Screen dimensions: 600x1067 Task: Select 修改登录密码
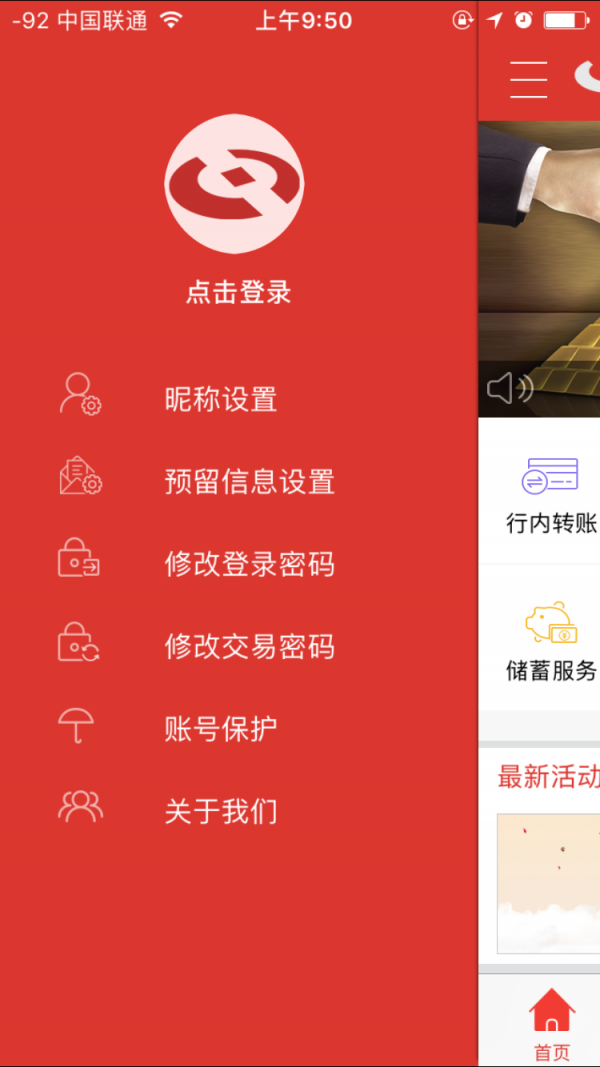click(x=249, y=563)
